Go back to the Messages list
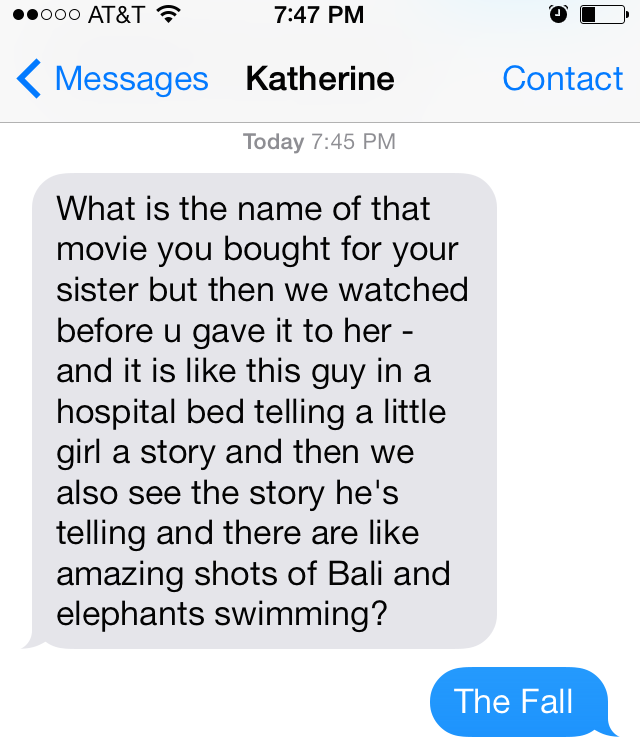This screenshot has width=640, height=749. (112, 78)
